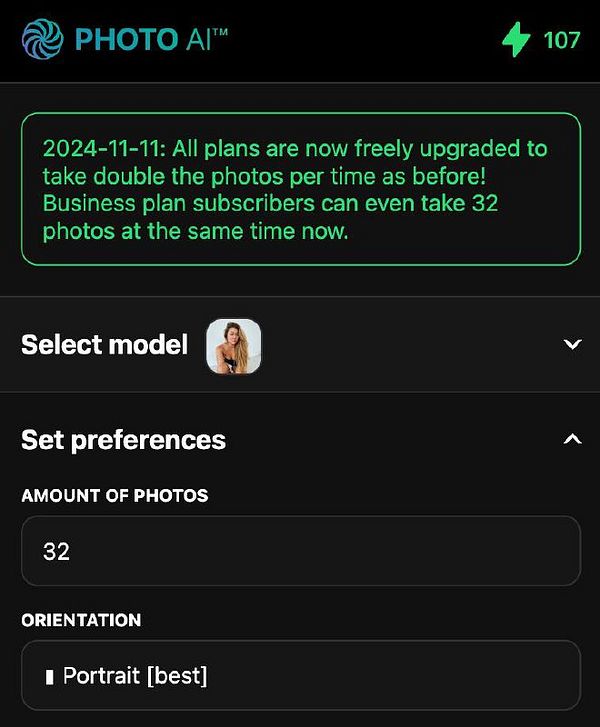Open the Orientation dropdown
The image size is (600, 727).
coord(300,676)
